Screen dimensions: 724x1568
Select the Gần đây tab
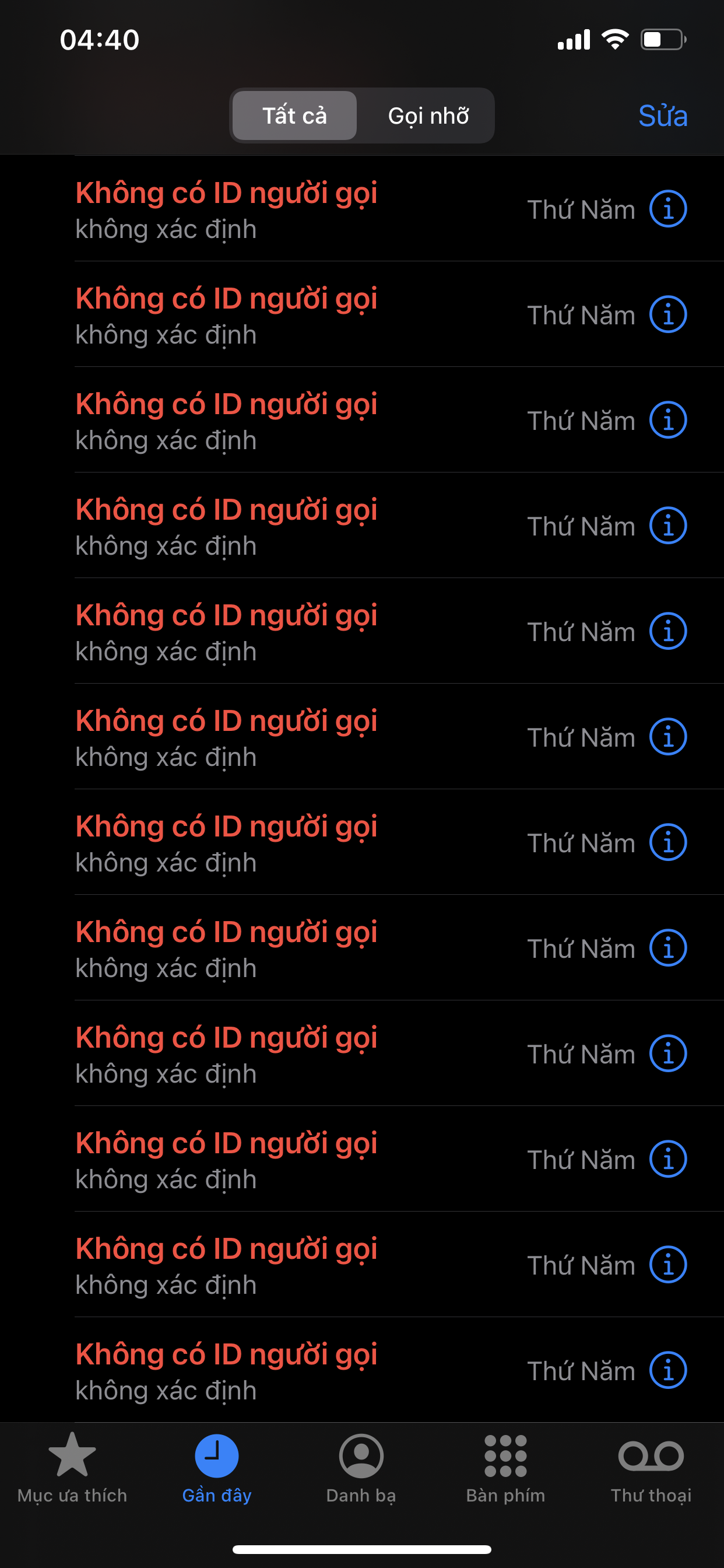click(217, 1468)
